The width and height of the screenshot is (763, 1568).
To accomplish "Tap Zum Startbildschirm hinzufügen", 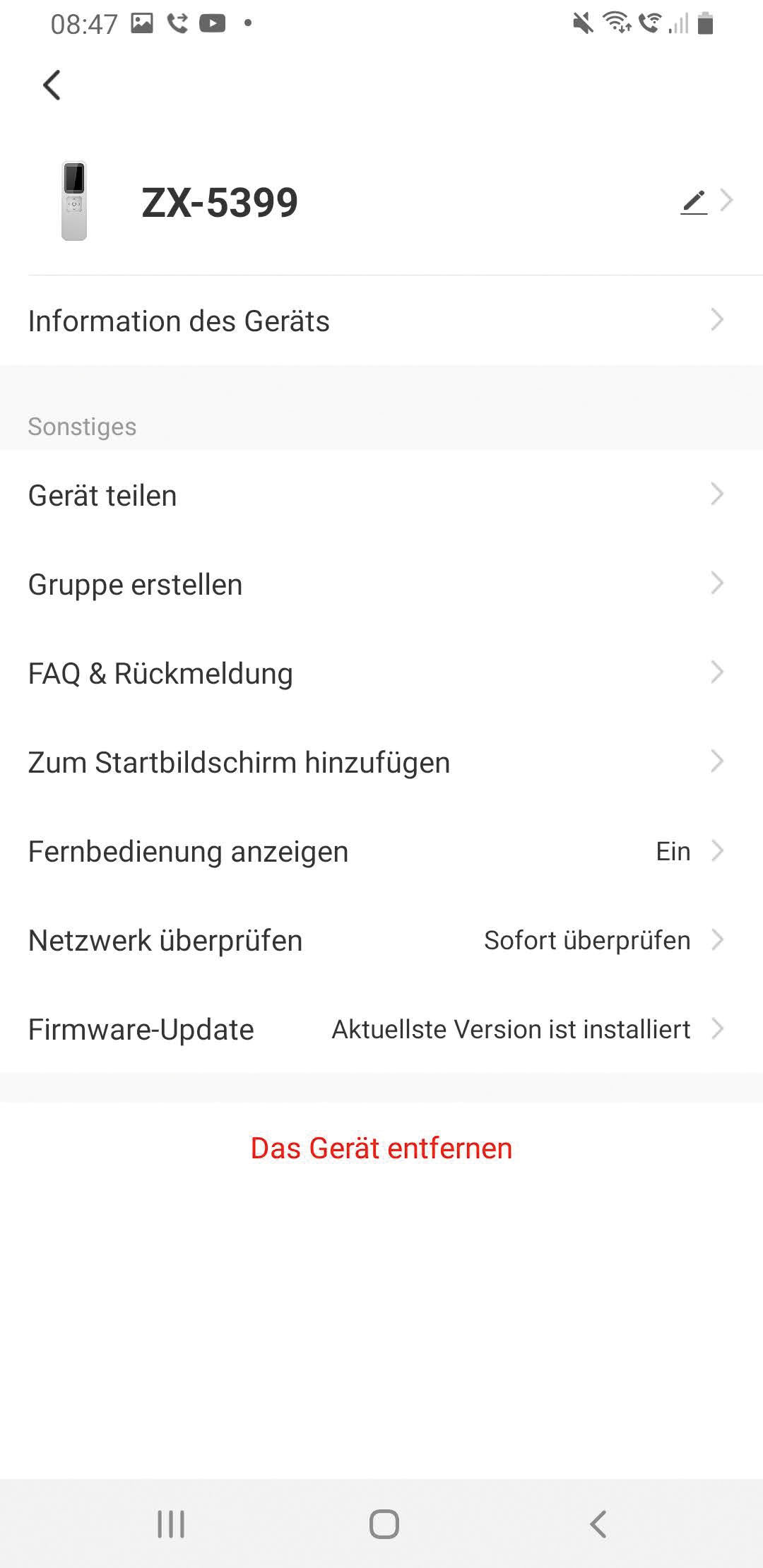I will (381, 762).
